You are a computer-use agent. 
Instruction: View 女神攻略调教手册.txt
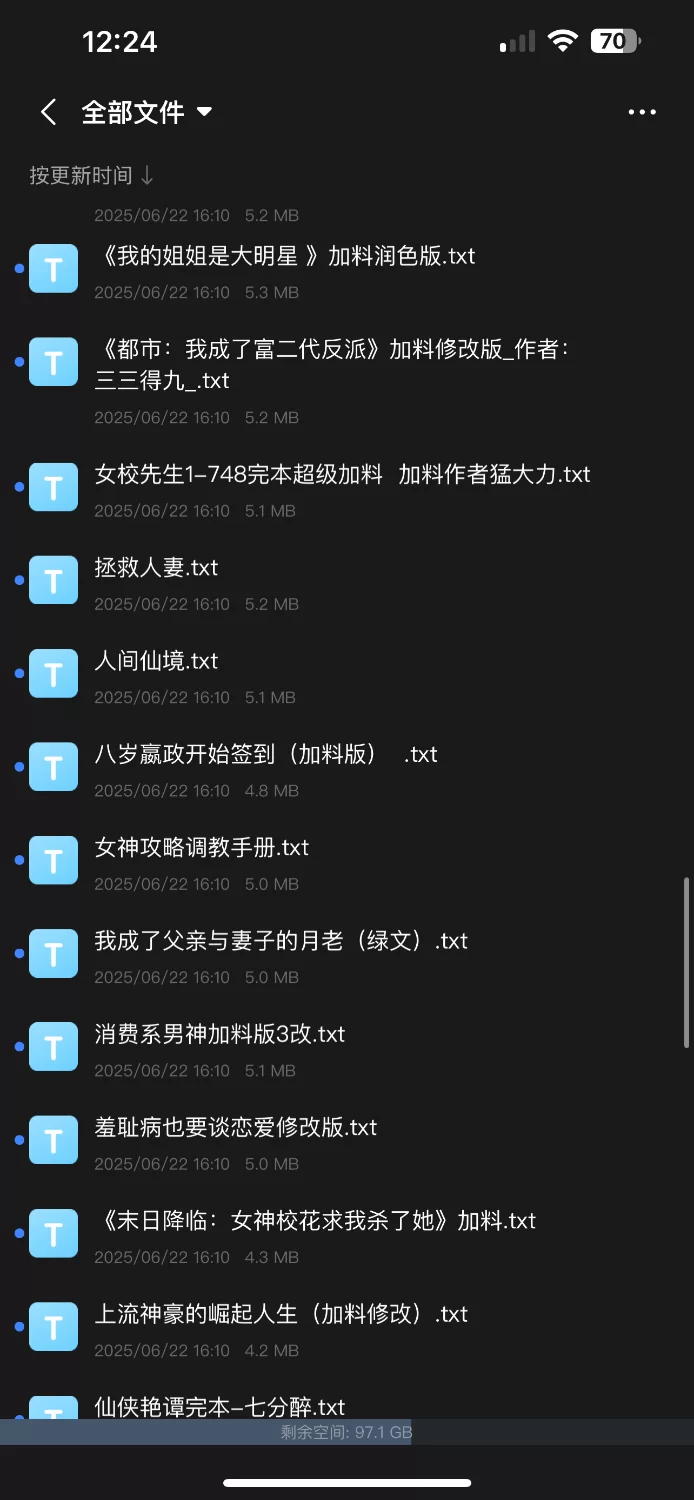pyautogui.click(x=202, y=848)
